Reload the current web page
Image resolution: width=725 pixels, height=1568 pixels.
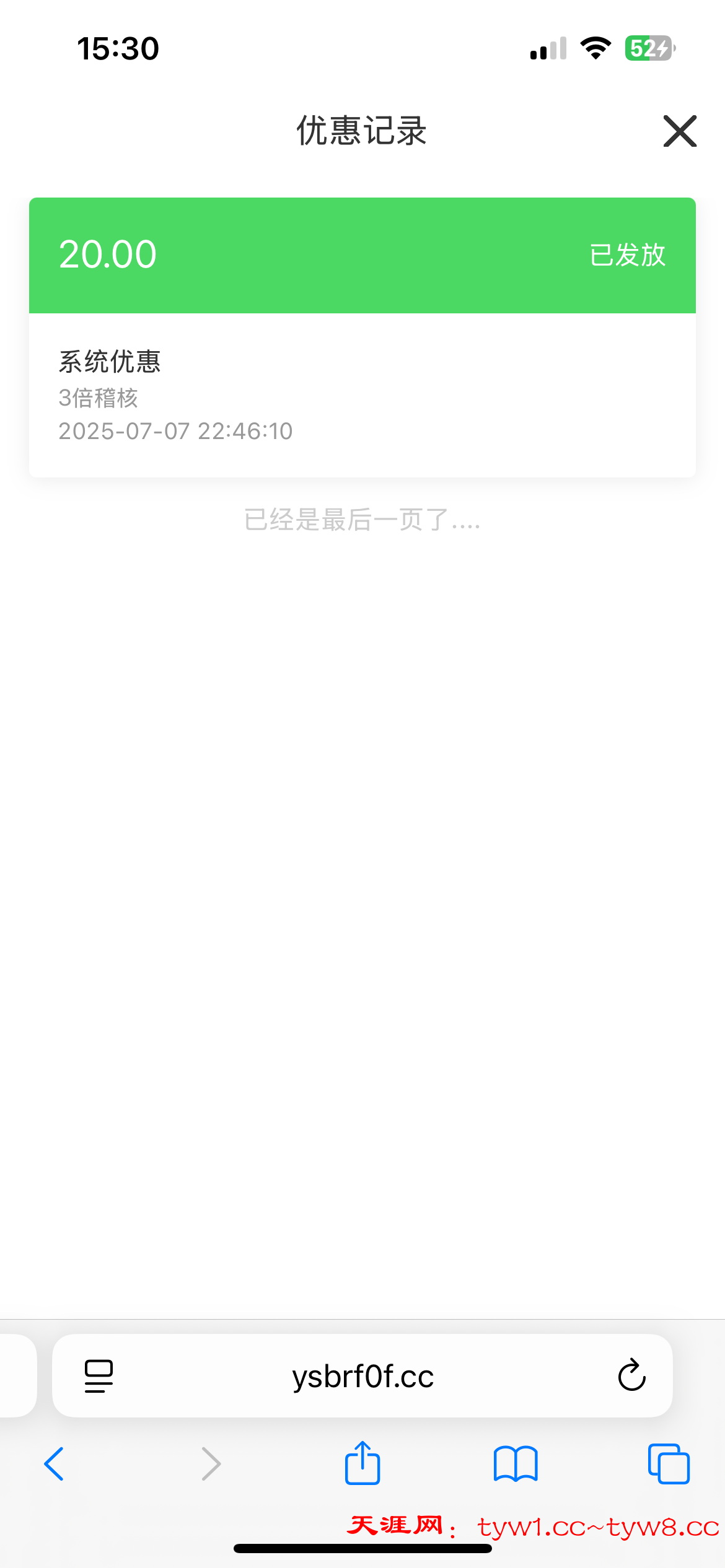[x=631, y=1376]
